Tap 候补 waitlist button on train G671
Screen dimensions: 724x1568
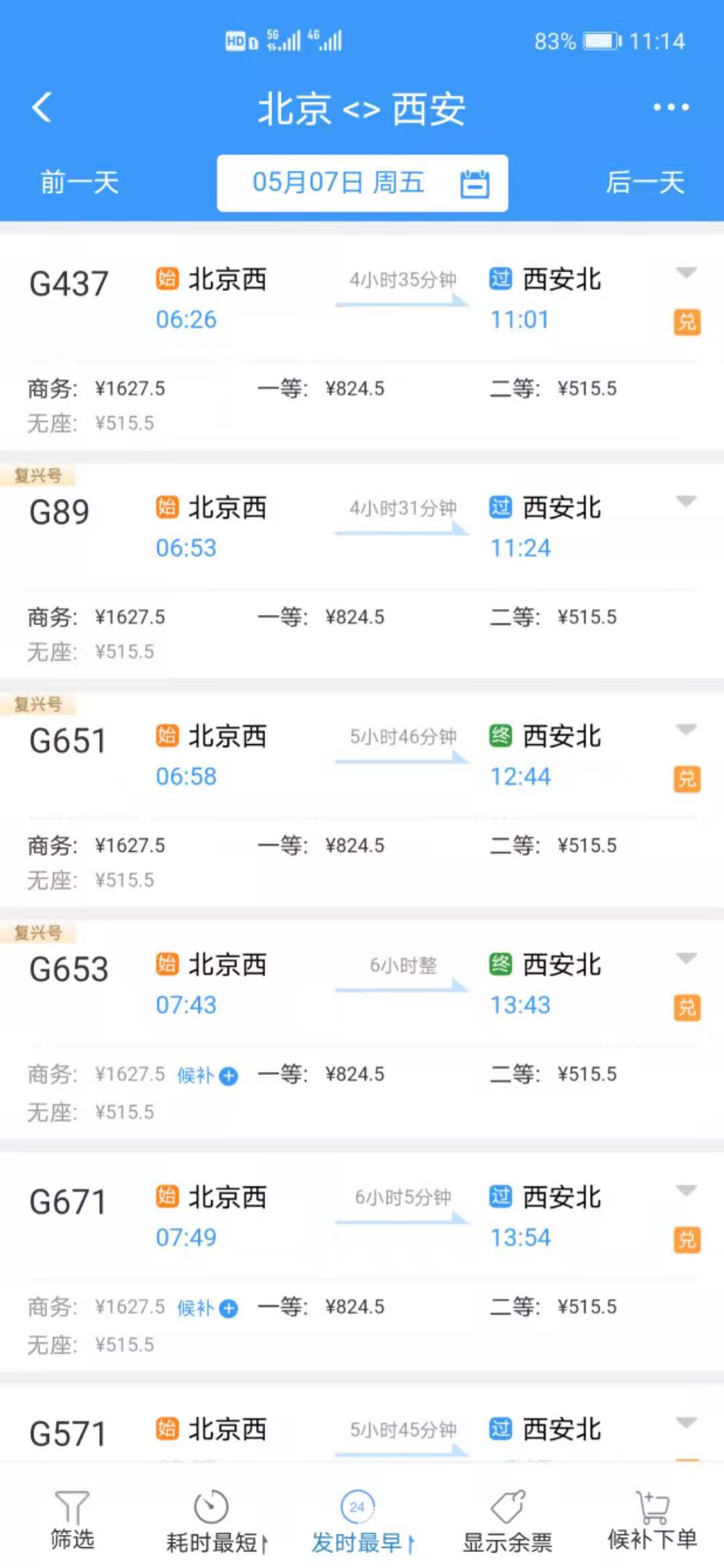207,1308
